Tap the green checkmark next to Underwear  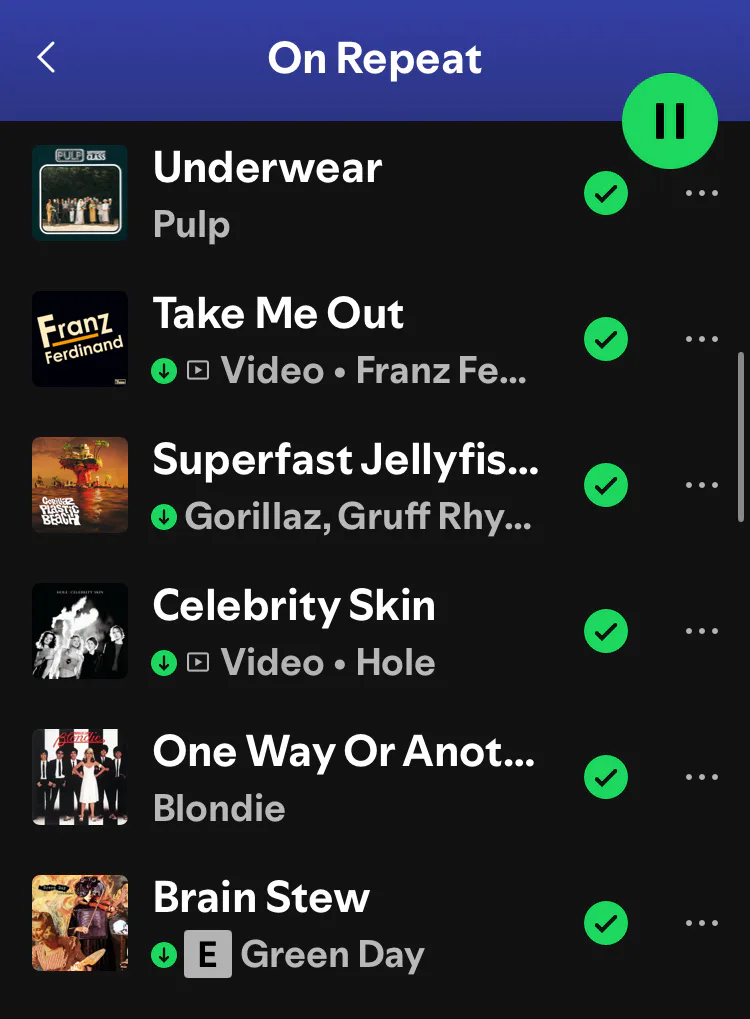pyautogui.click(x=605, y=194)
